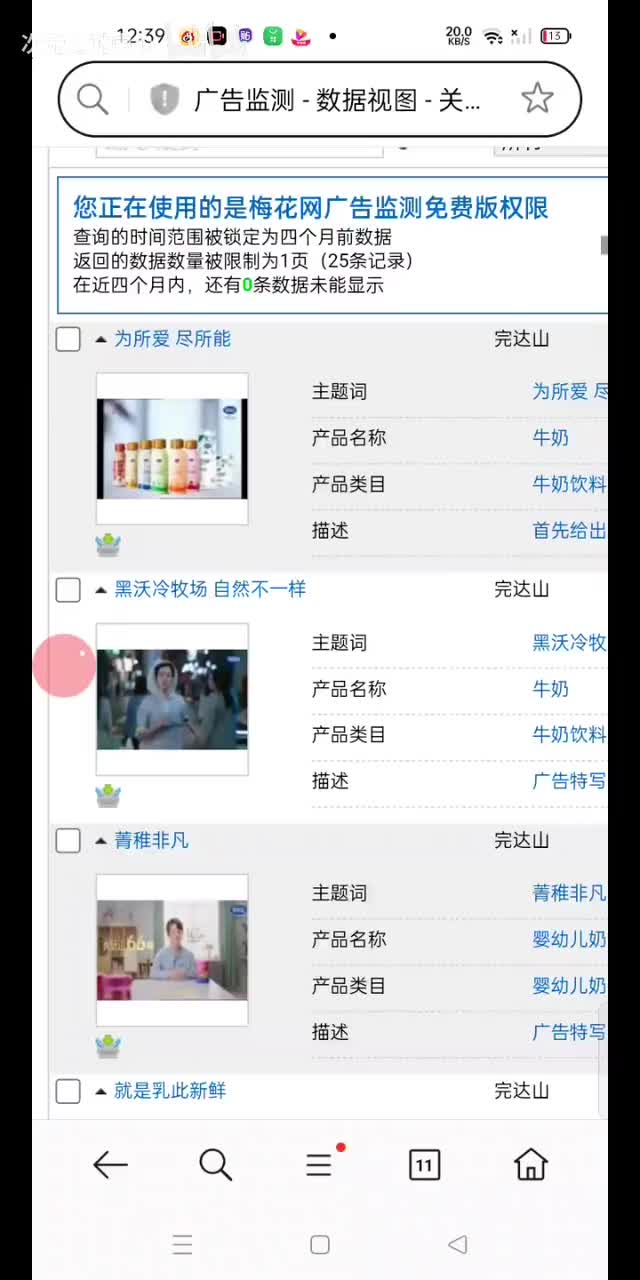Open the 黑沃冷牧场 自然不一样 ad link
The width and height of the screenshot is (640, 1280).
pos(209,589)
